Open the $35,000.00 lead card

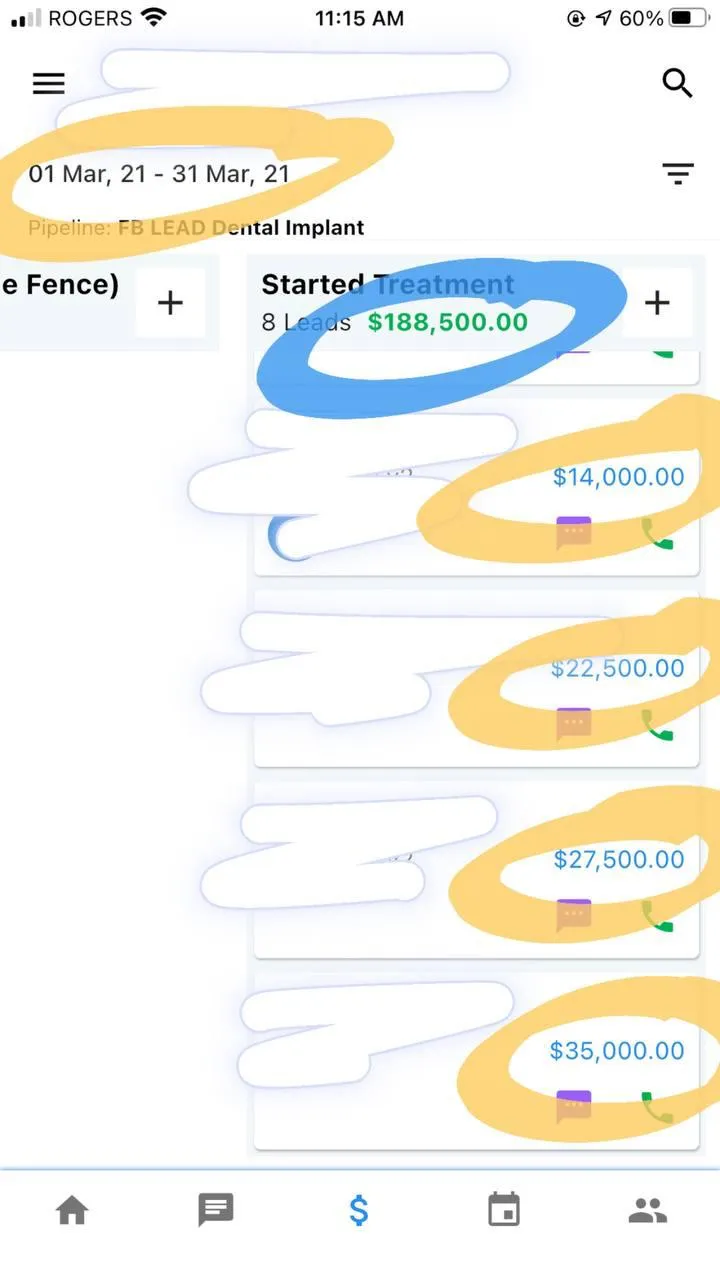pyautogui.click(x=476, y=1061)
